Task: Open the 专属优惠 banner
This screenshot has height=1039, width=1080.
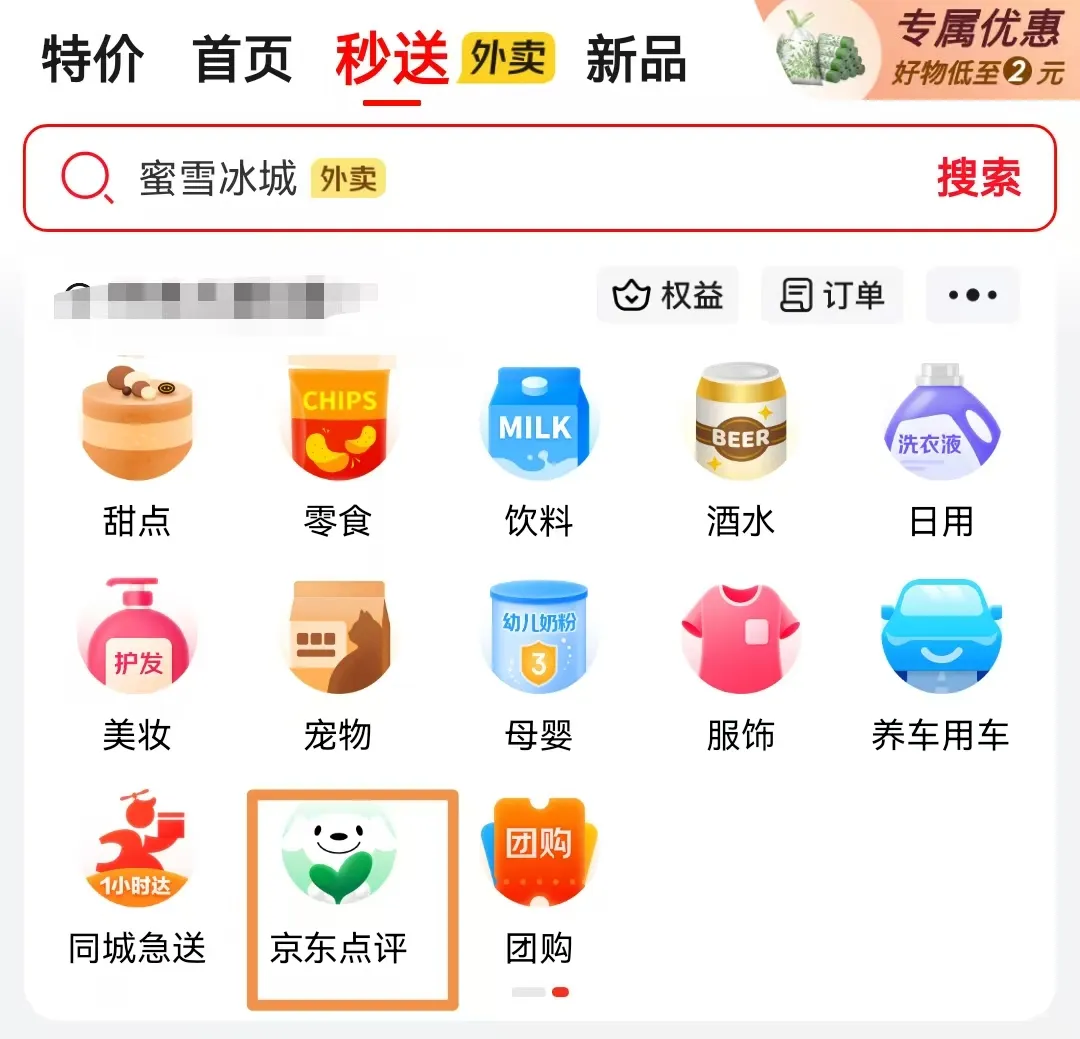Action: [x=925, y=50]
